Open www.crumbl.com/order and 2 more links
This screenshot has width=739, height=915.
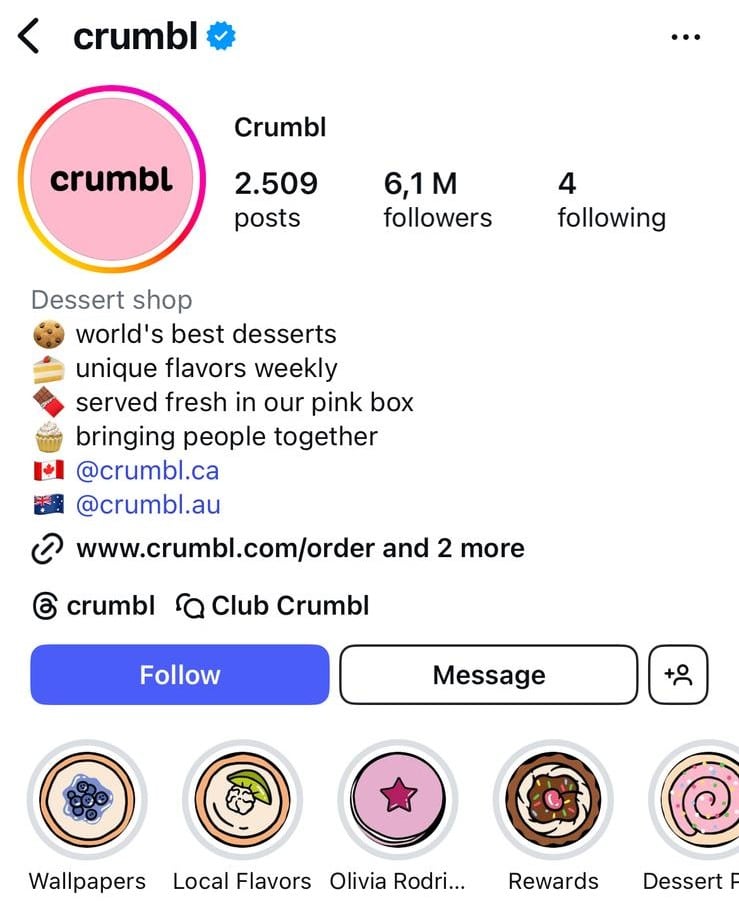point(299,548)
